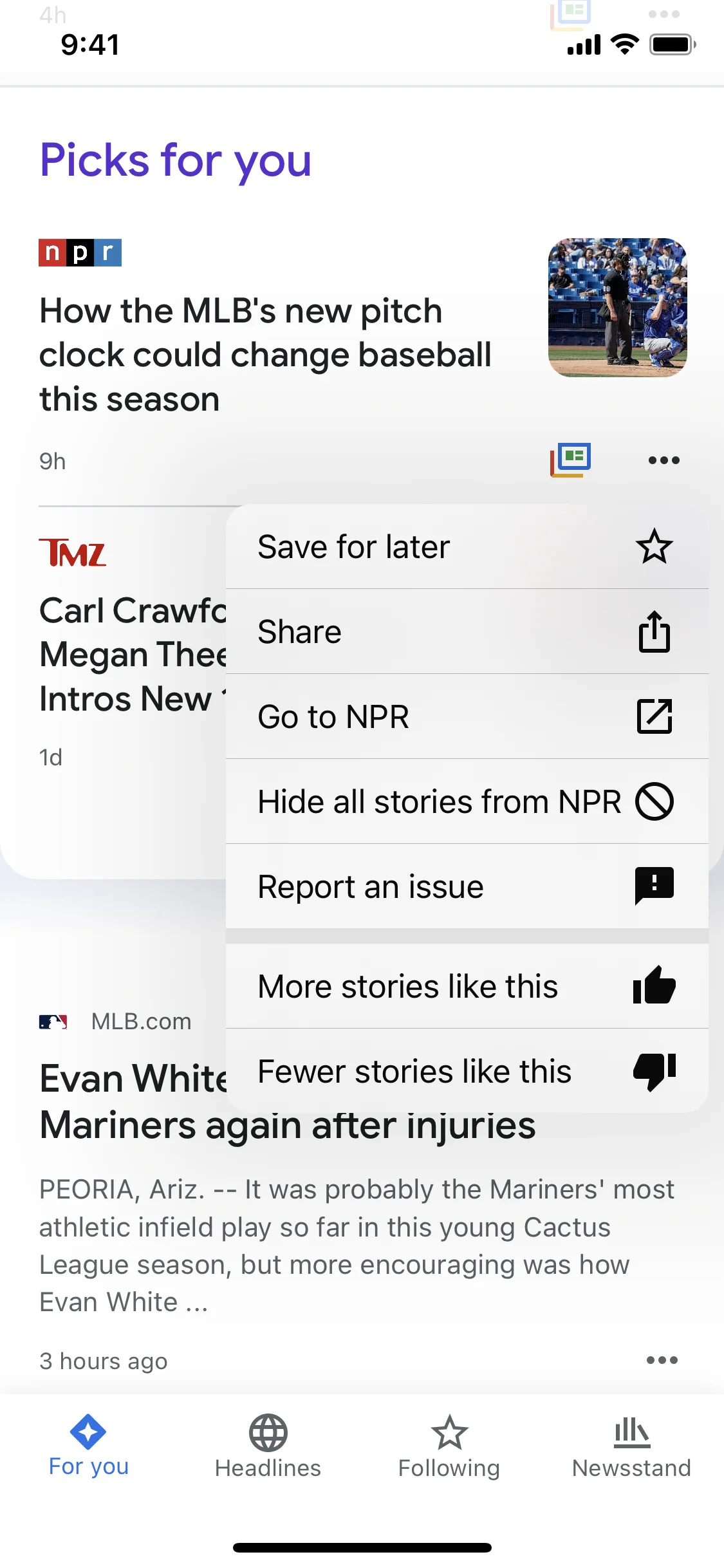Enable Fewer stories like this
Screen dimensions: 724x1568
click(414, 1070)
